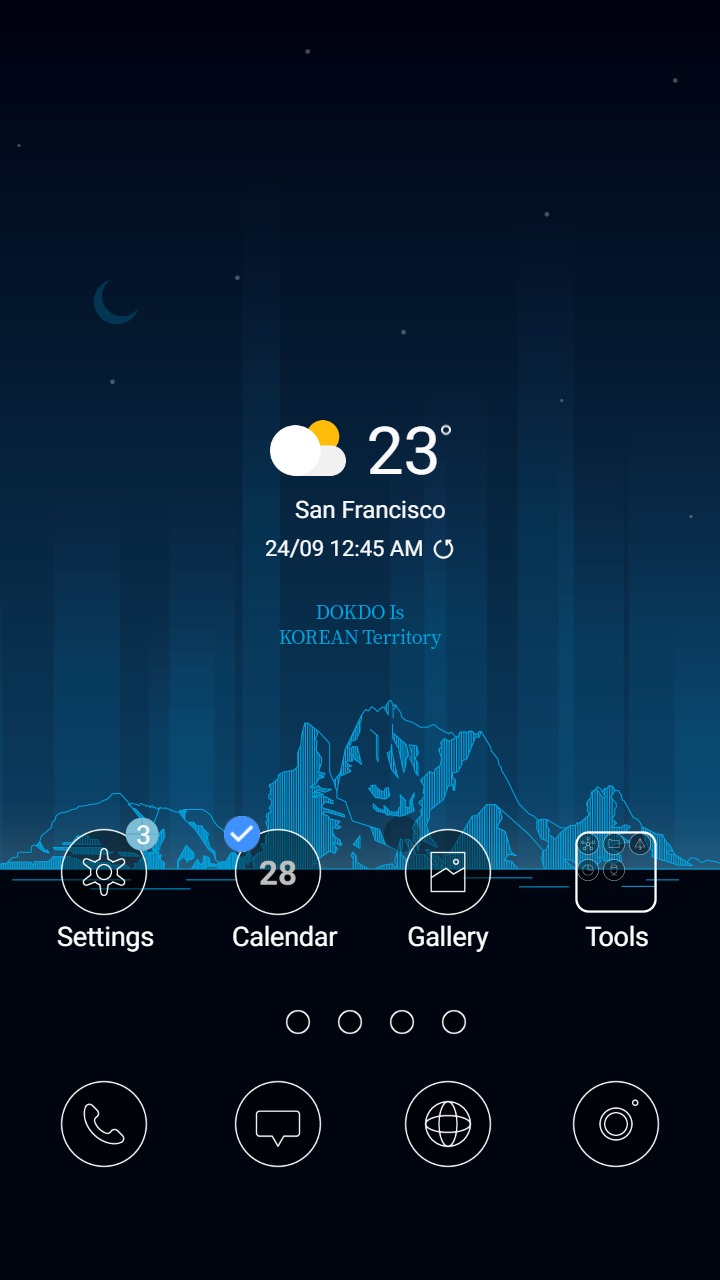Open the Phone dialer
The width and height of the screenshot is (720, 1280).
104,1124
